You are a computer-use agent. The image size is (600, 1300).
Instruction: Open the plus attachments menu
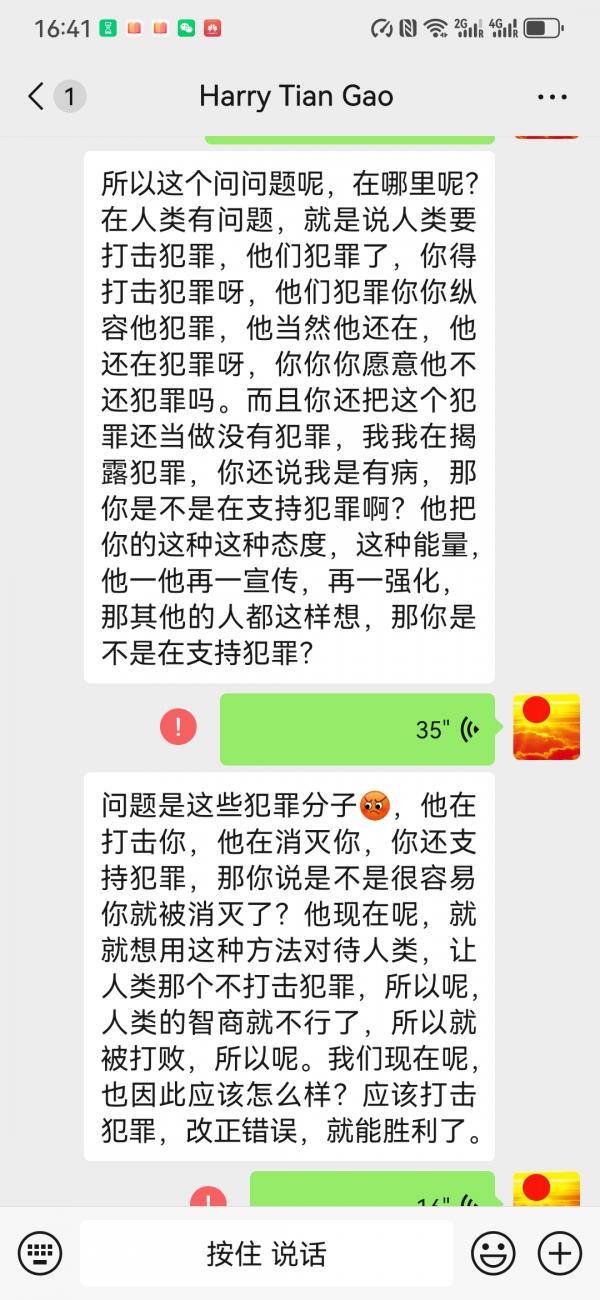coord(560,1252)
